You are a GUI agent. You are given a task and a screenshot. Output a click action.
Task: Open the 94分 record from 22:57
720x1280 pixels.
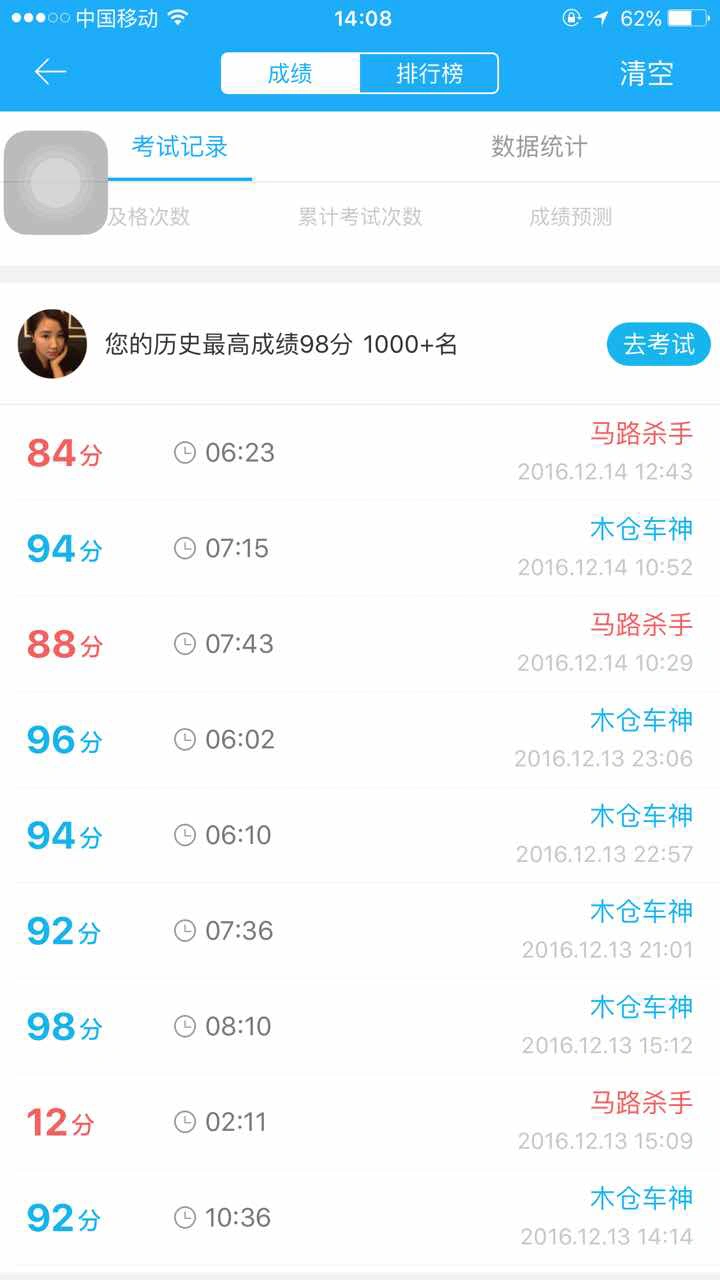point(360,835)
